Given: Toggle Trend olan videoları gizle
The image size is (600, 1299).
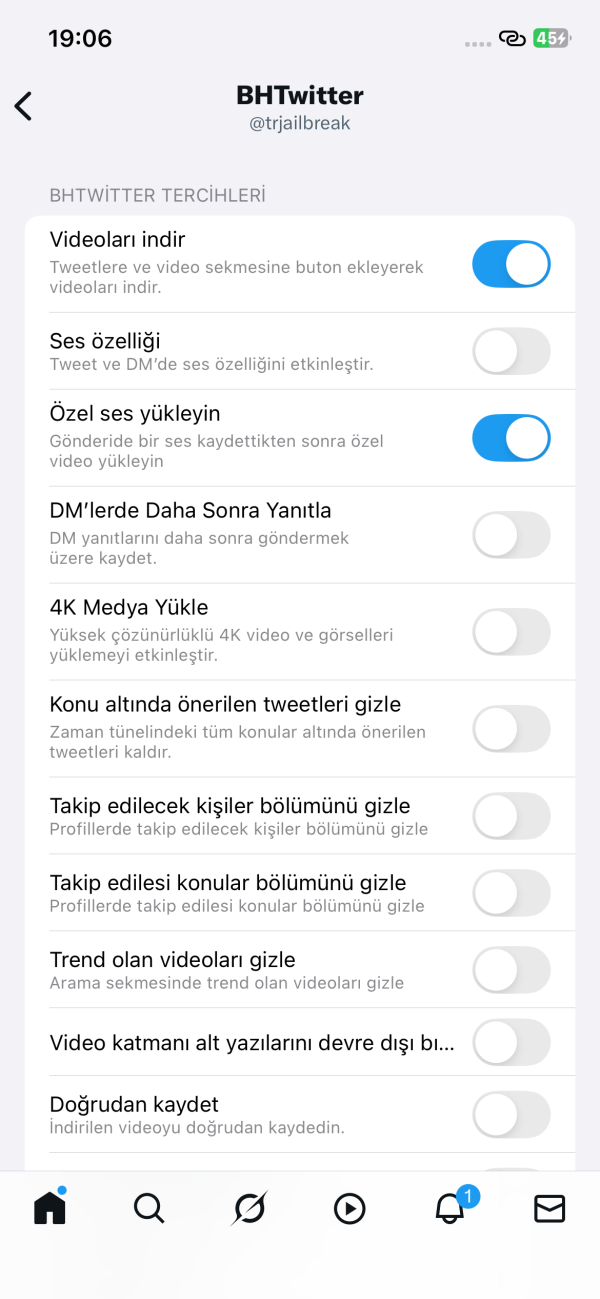Looking at the screenshot, I should point(511,970).
